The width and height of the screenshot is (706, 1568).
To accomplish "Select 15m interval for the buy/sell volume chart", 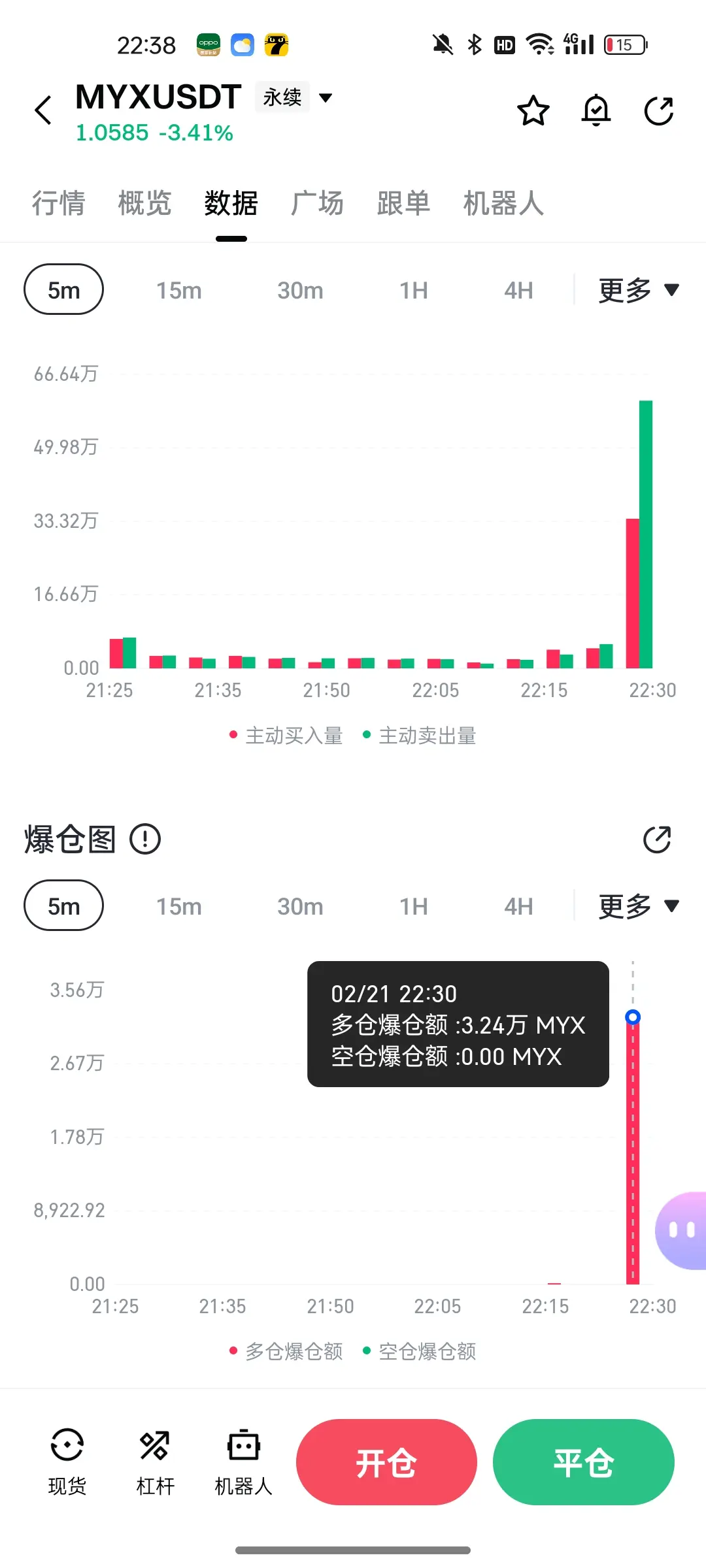I will (178, 290).
